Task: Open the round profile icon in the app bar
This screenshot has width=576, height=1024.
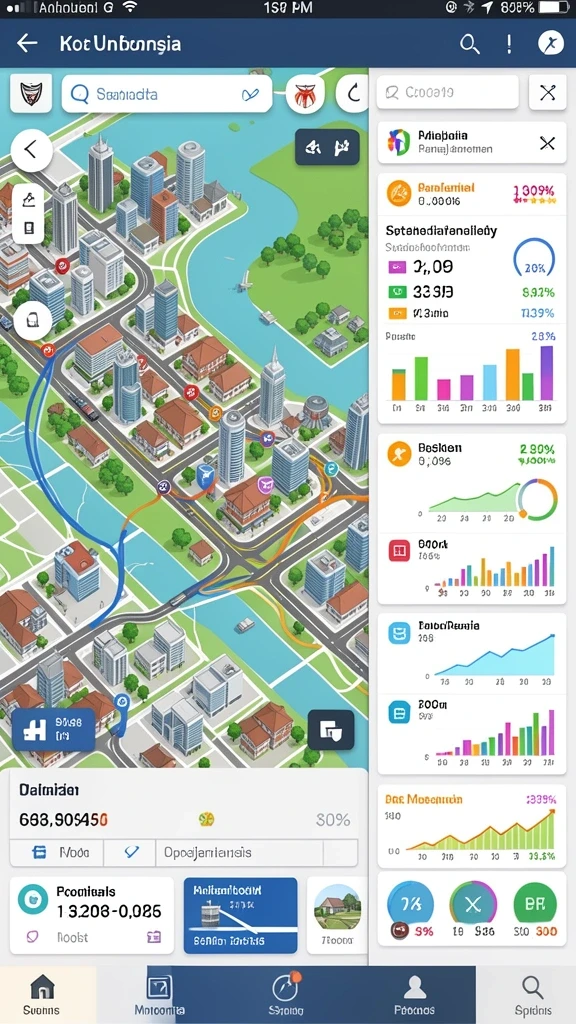Action: 550,44
